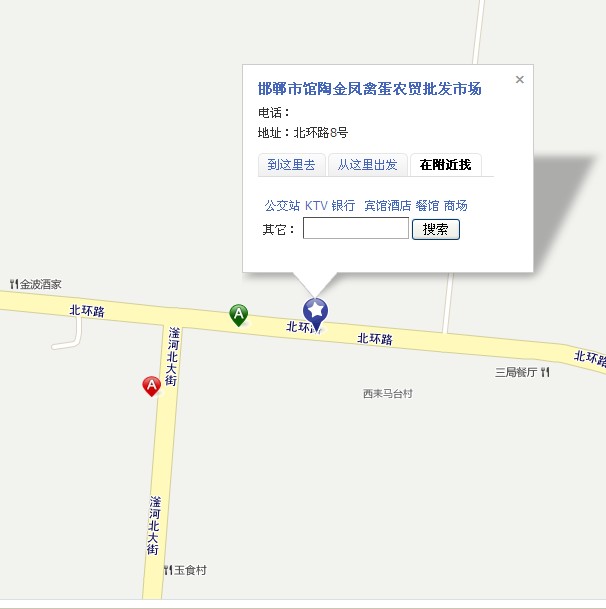This screenshot has width=606, height=609.
Task: Tap the 搜索 button
Action: tap(435, 229)
